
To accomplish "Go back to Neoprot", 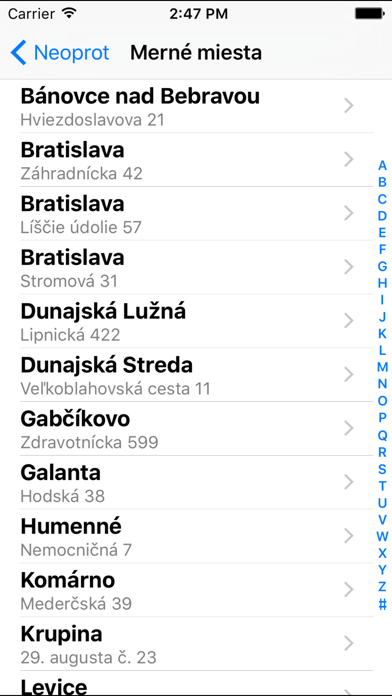I will [59, 53].
